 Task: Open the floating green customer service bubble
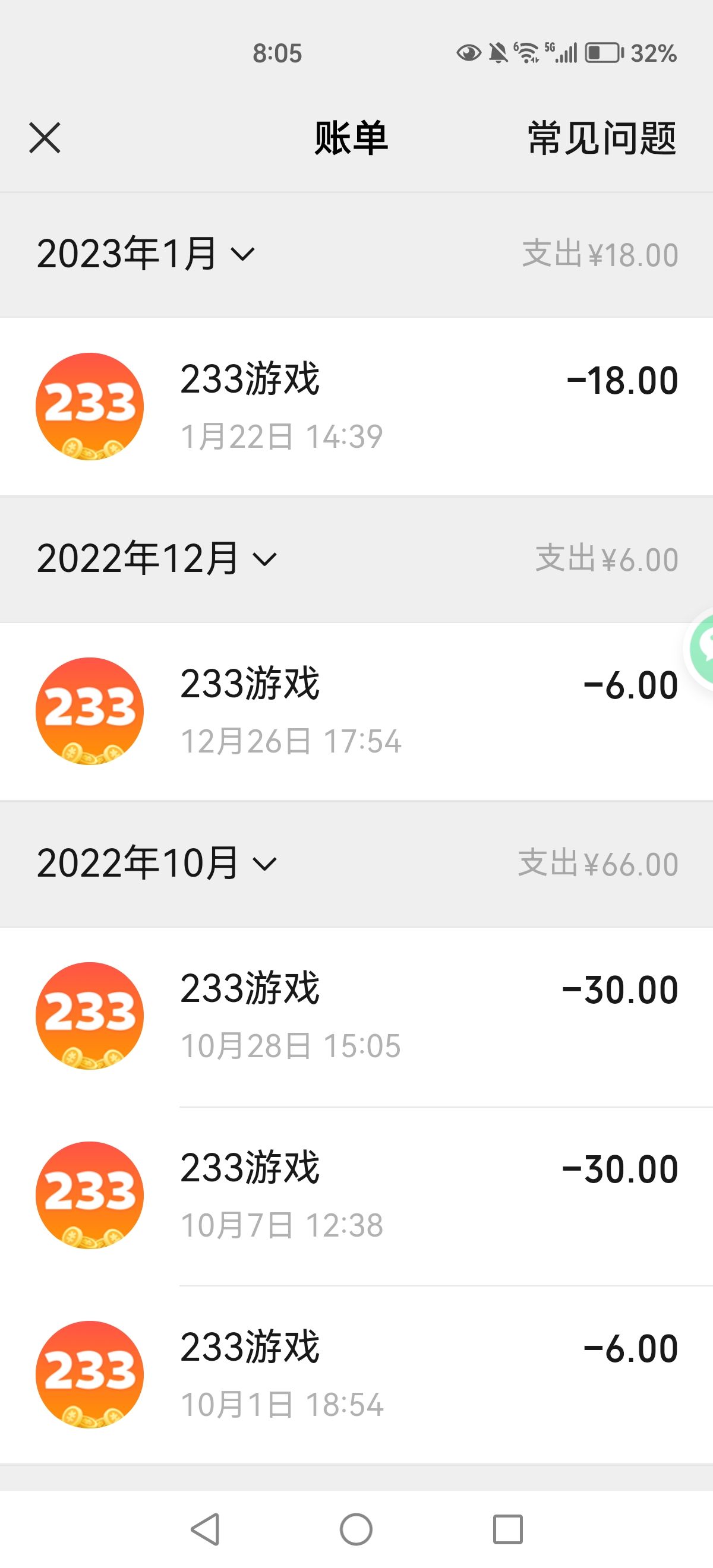pyautogui.click(x=702, y=647)
